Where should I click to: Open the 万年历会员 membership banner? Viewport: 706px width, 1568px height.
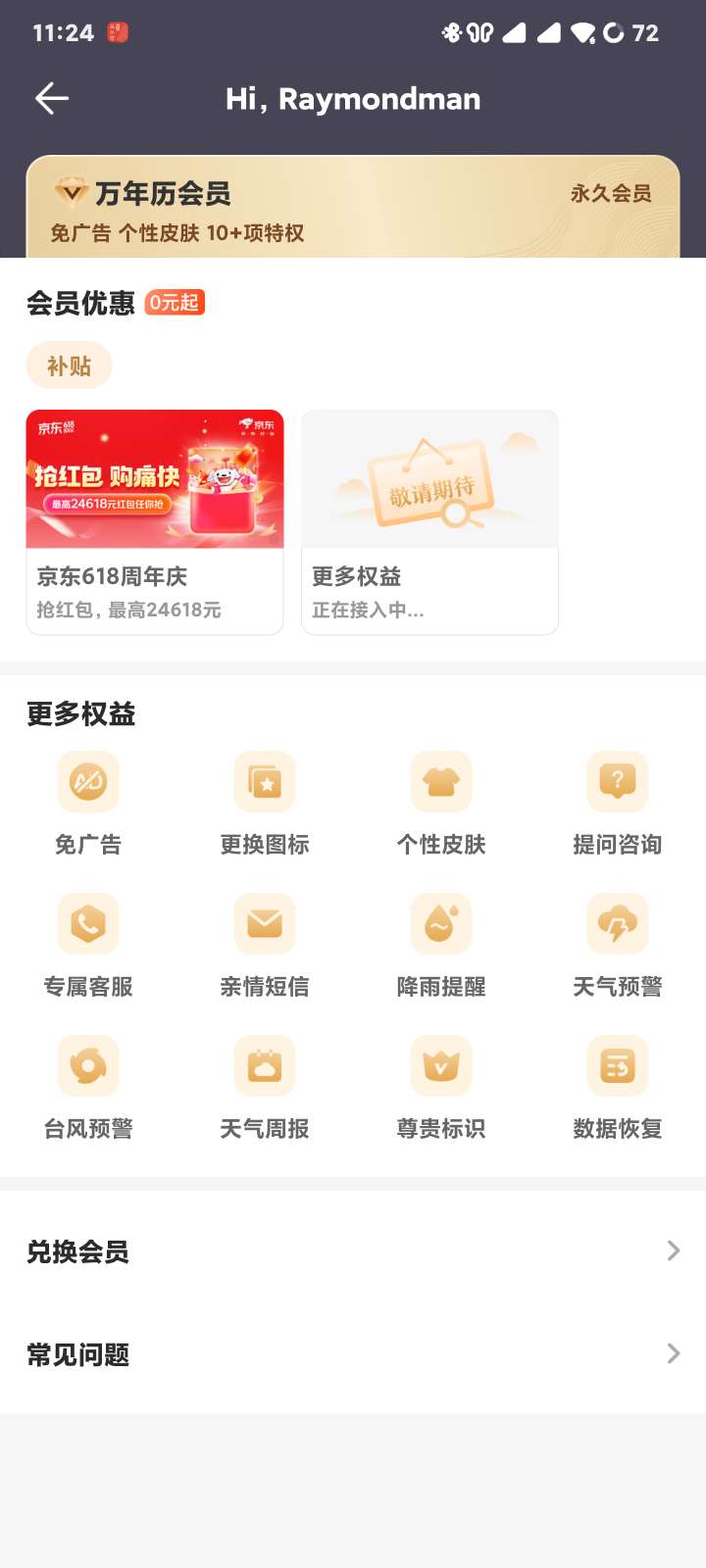click(353, 210)
